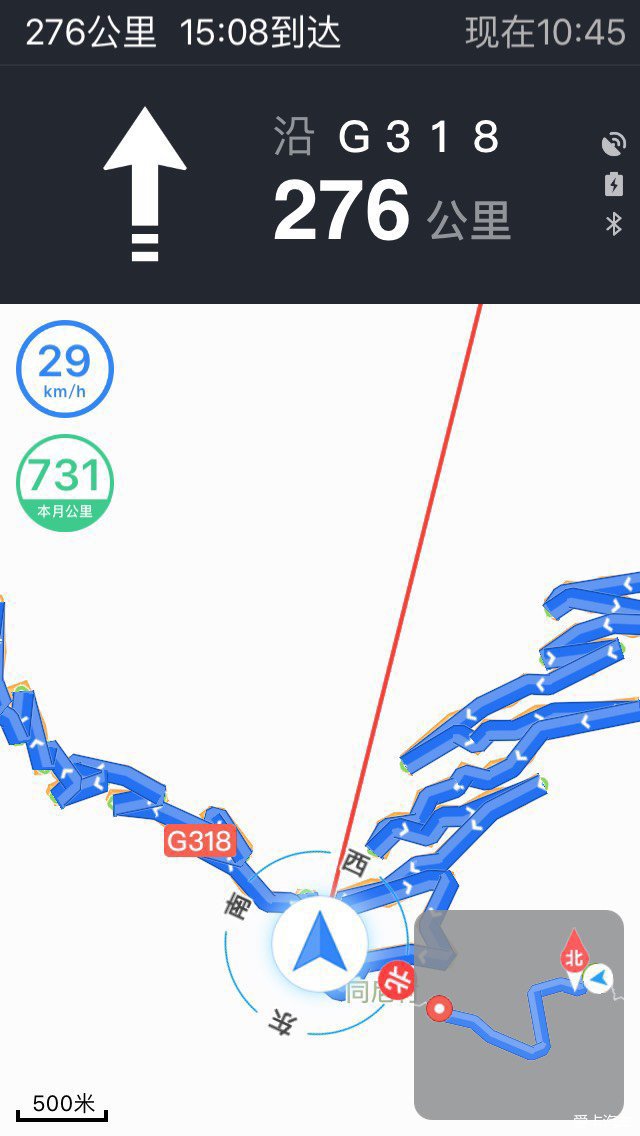Open the route overview mini map

(518, 1014)
